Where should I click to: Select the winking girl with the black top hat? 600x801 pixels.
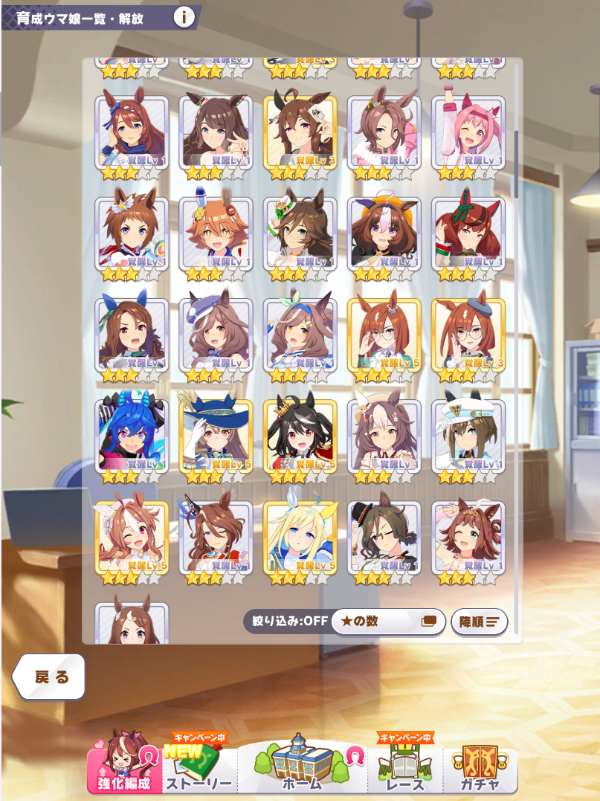384,538
